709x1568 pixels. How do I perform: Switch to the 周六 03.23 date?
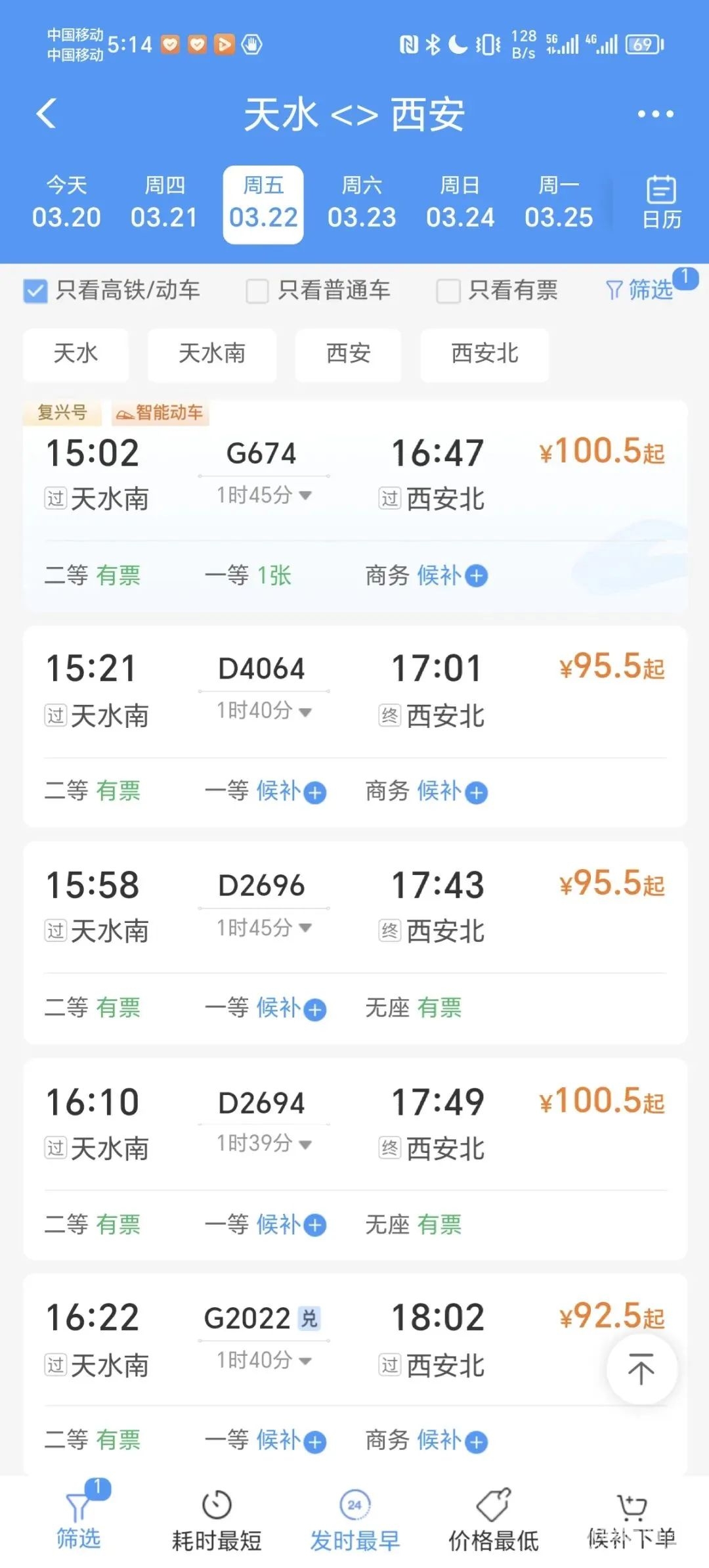(x=362, y=204)
